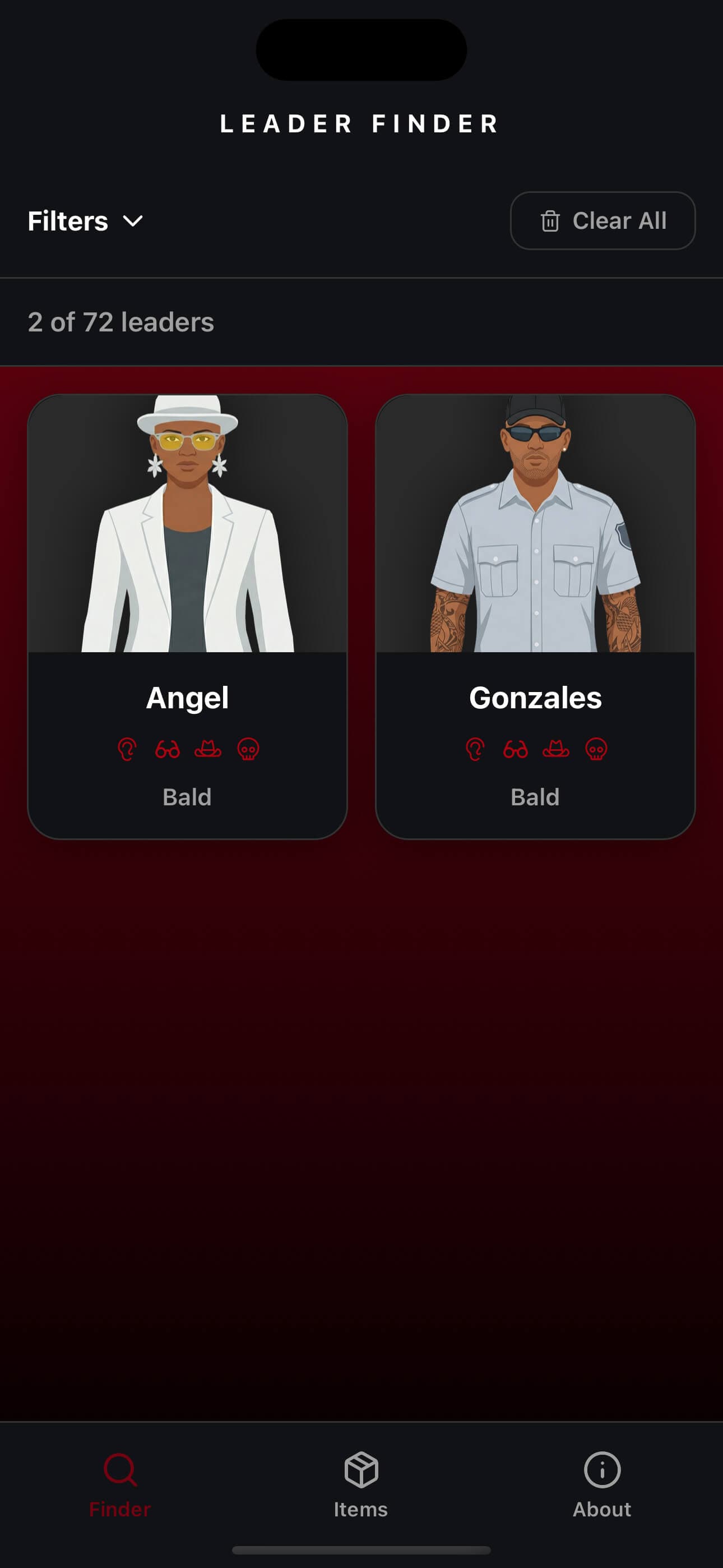Select the glasses attribute icon on Angel's card
This screenshot has height=1568, width=723.
point(167,750)
